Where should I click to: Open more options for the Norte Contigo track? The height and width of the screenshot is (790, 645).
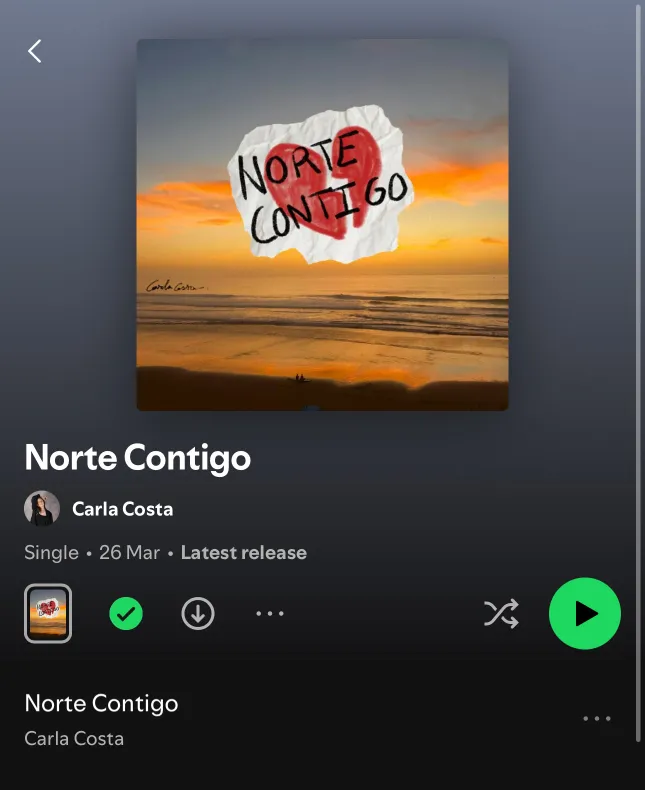pos(596,718)
